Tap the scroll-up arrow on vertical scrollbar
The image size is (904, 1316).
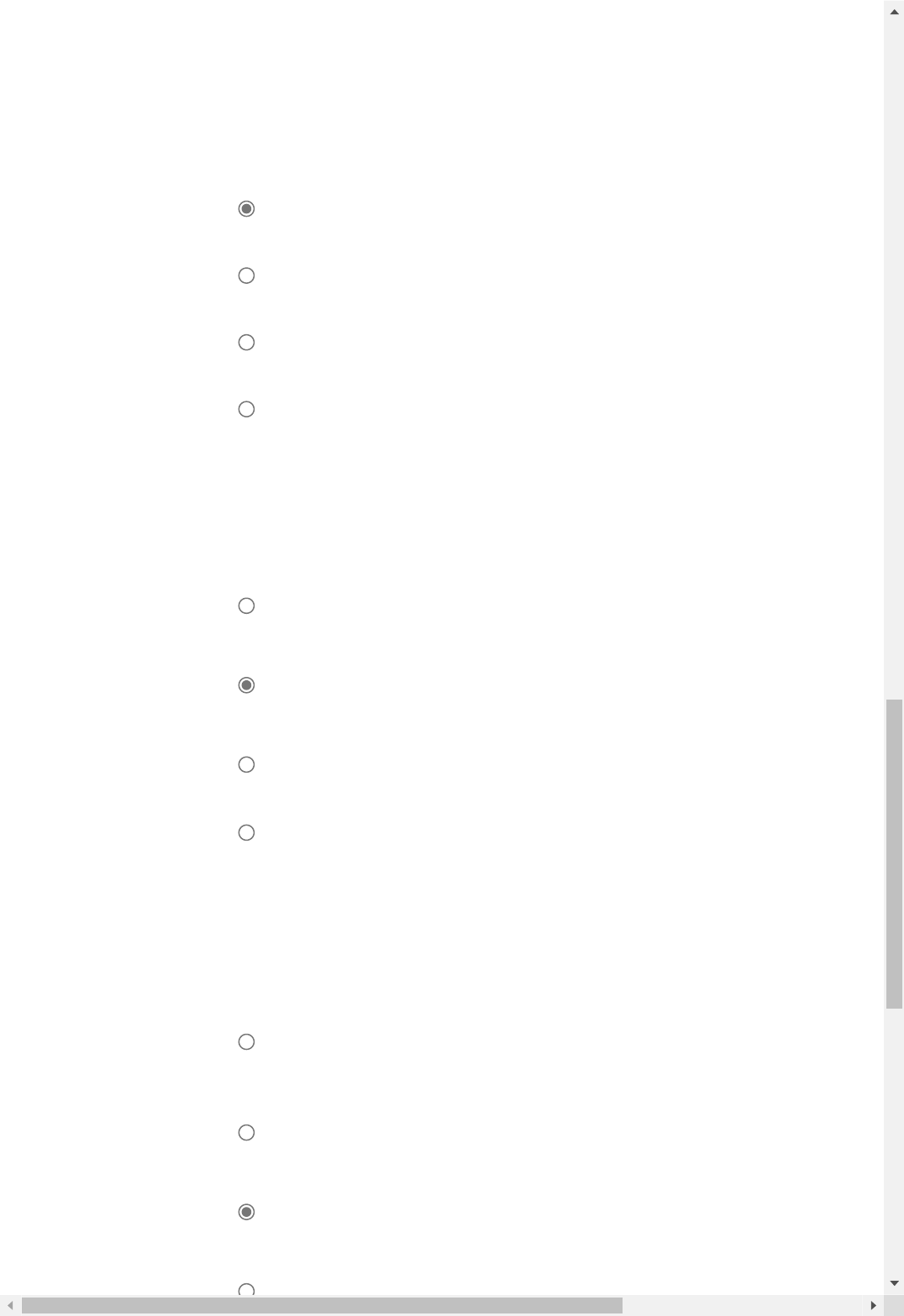point(894,12)
